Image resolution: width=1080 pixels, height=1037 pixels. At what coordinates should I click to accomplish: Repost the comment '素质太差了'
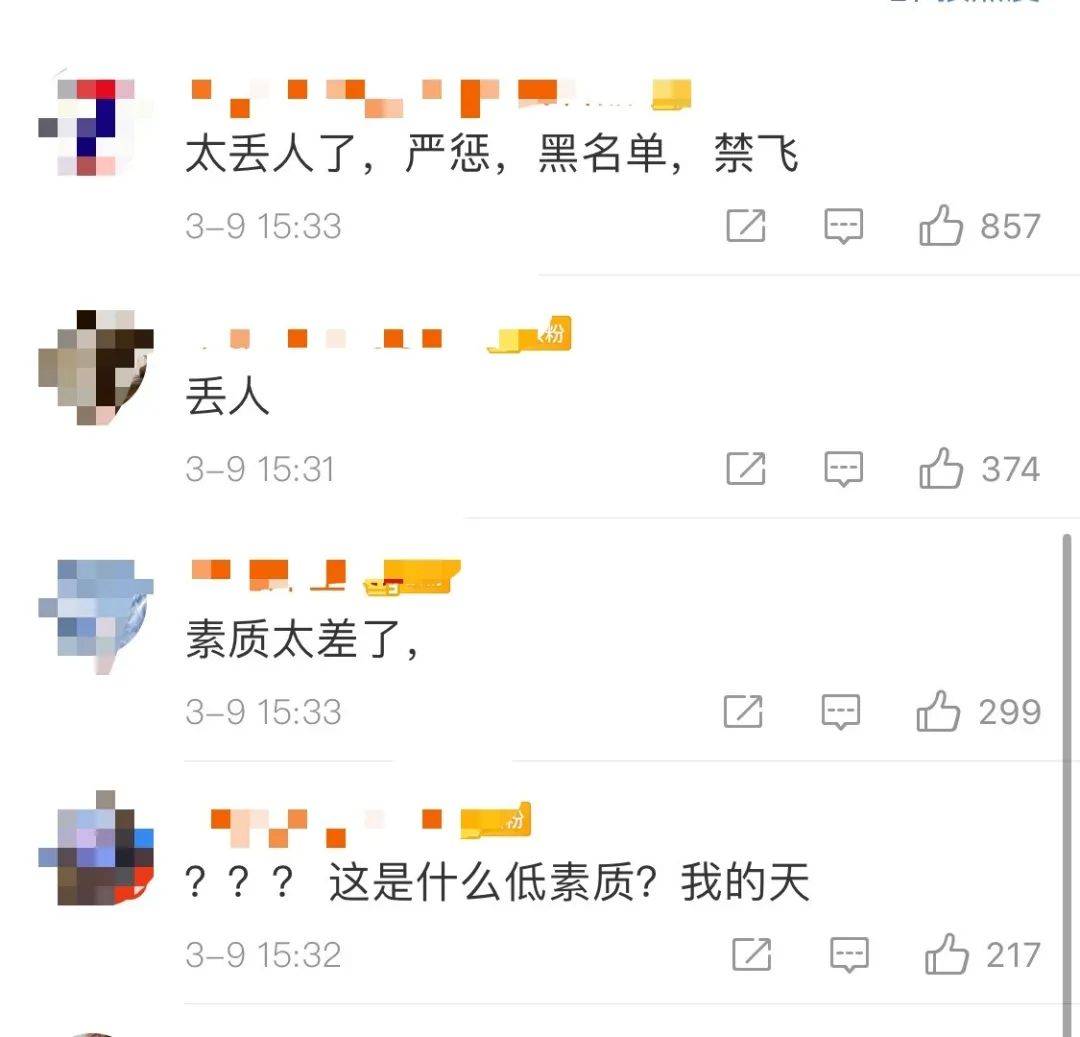point(743,712)
